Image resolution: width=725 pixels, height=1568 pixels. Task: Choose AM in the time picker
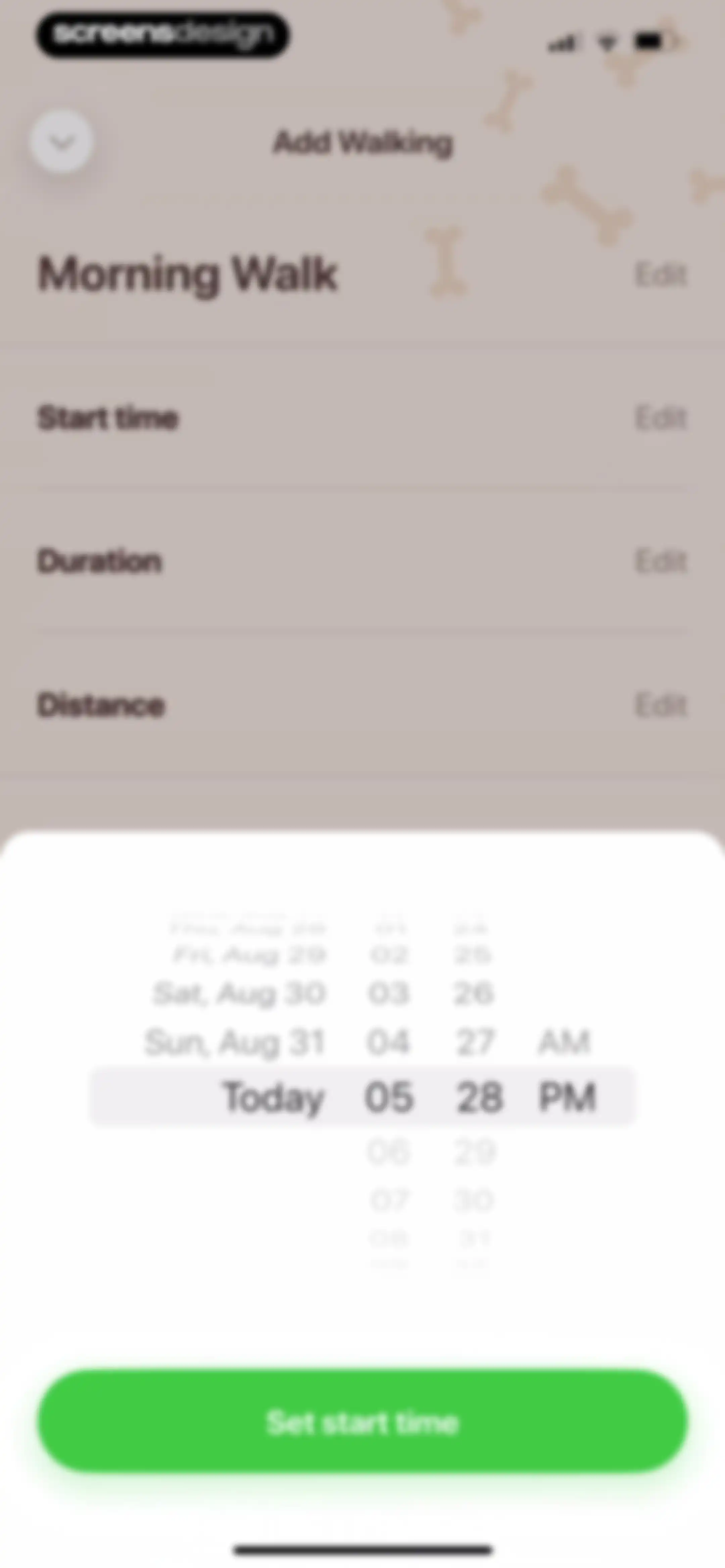click(564, 1042)
